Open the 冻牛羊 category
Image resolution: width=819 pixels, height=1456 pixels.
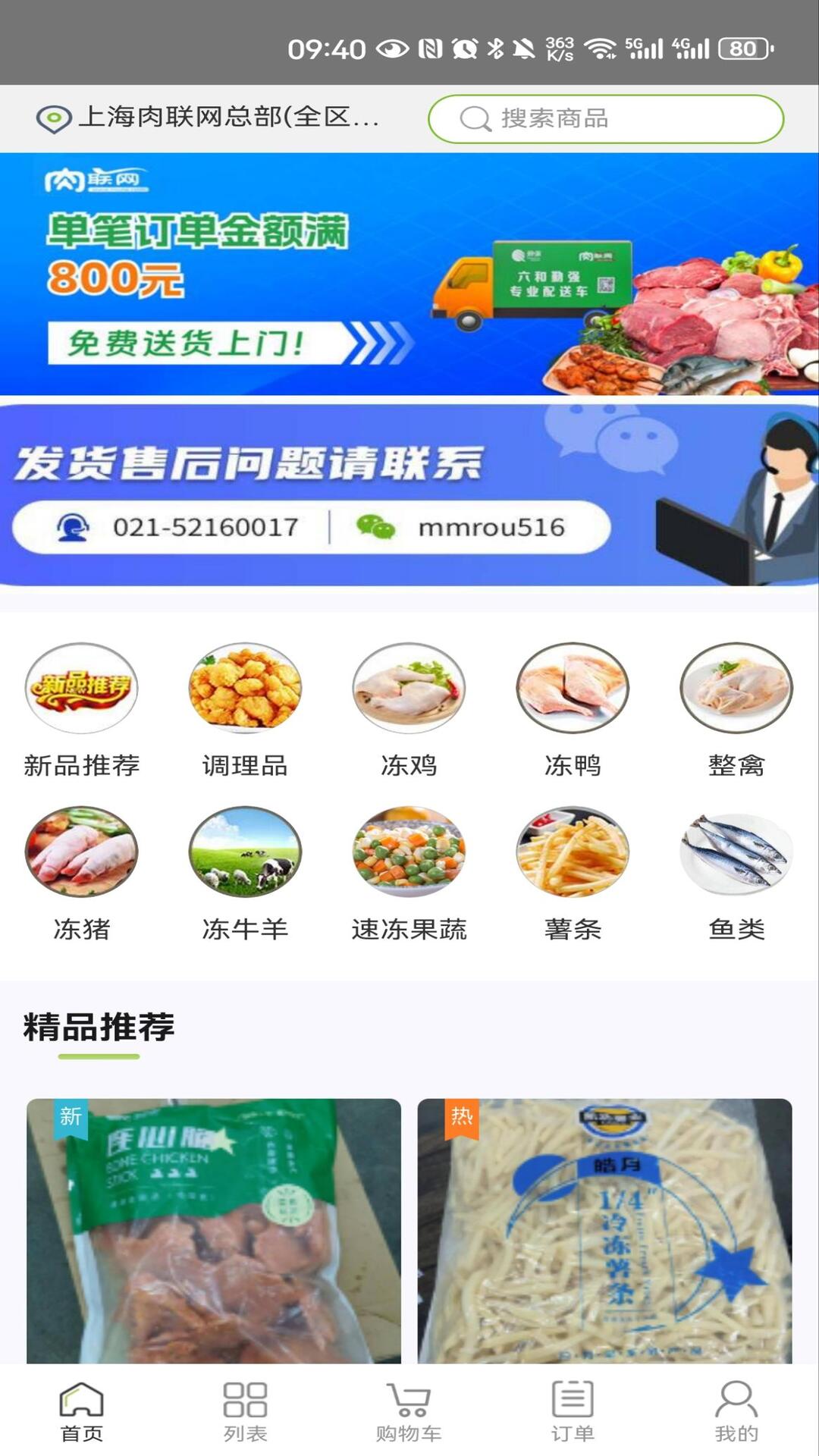245,872
